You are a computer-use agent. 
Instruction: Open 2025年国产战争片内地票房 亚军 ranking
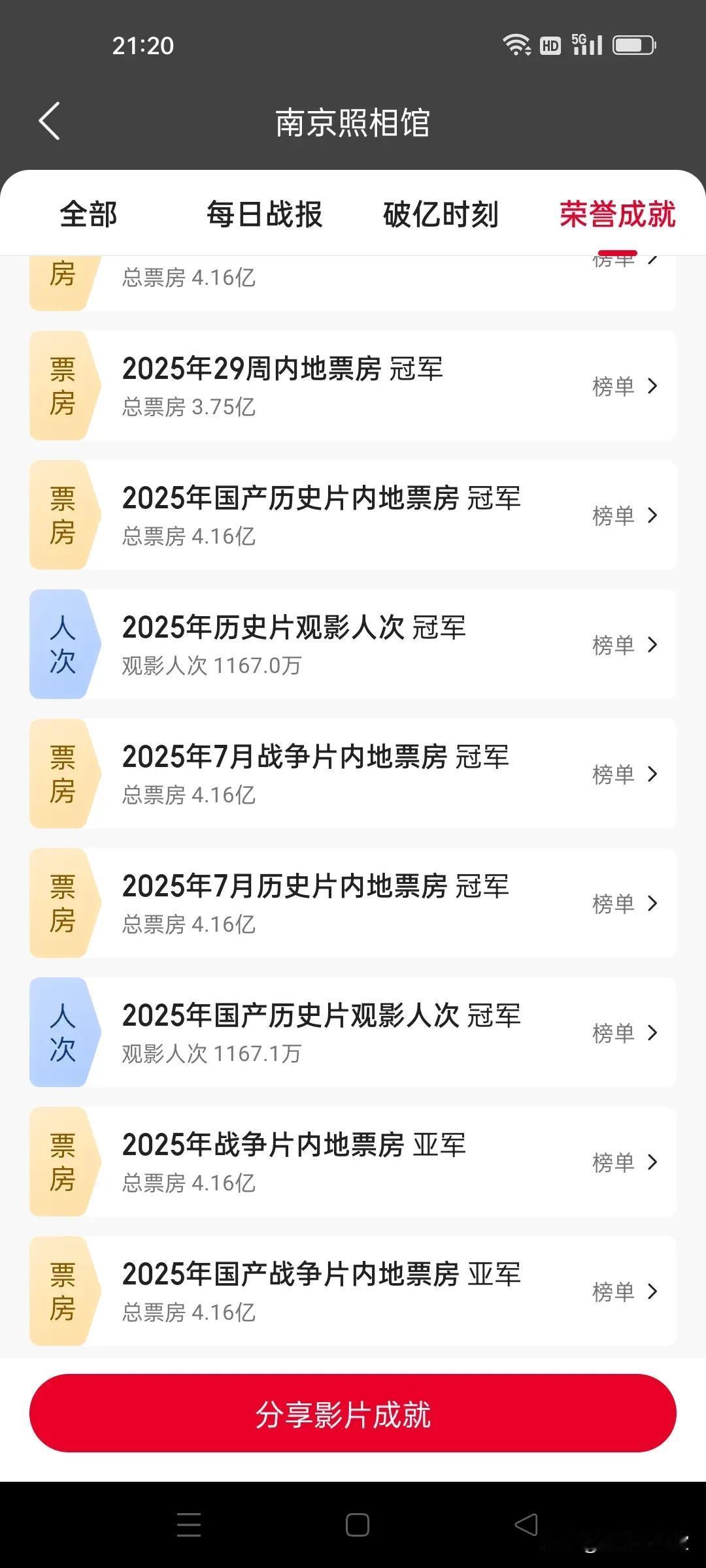[x=353, y=1291]
